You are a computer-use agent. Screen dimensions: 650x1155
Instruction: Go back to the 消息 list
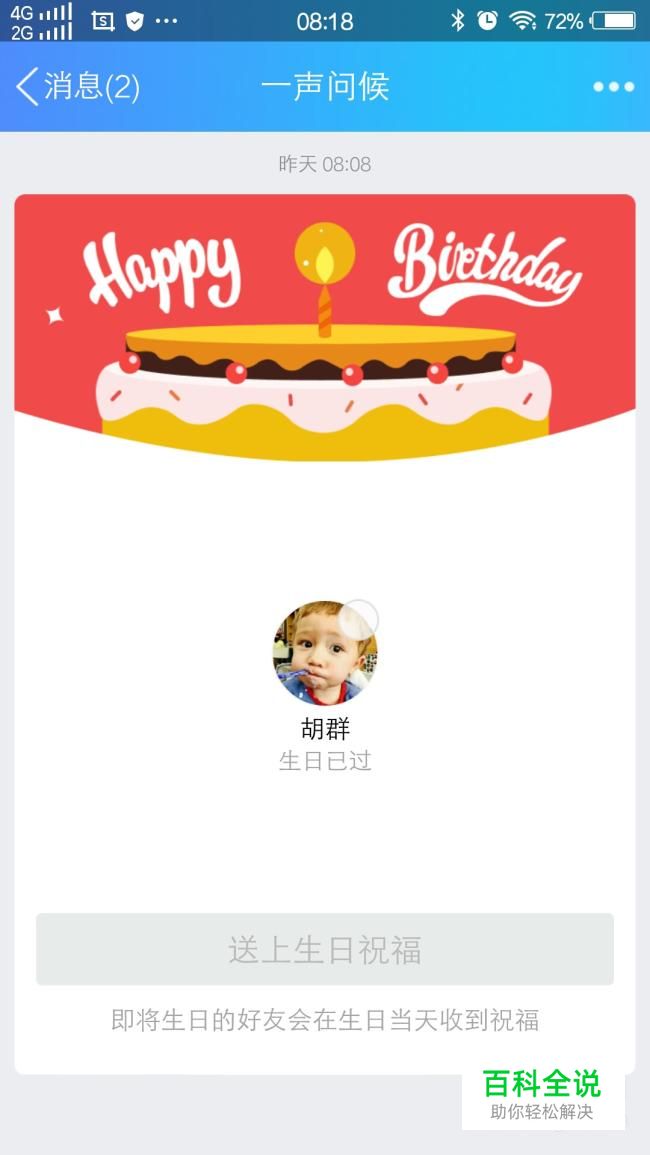pyautogui.click(x=76, y=87)
